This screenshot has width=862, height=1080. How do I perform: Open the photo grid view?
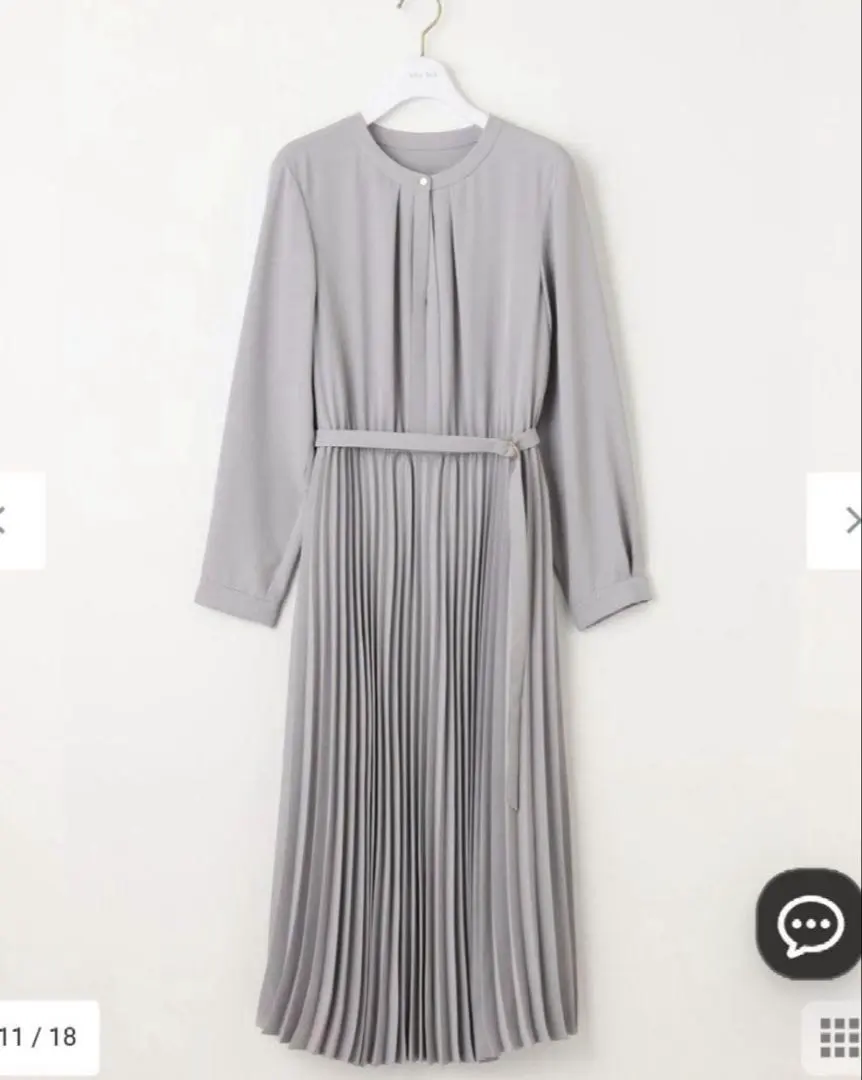pos(838,1038)
